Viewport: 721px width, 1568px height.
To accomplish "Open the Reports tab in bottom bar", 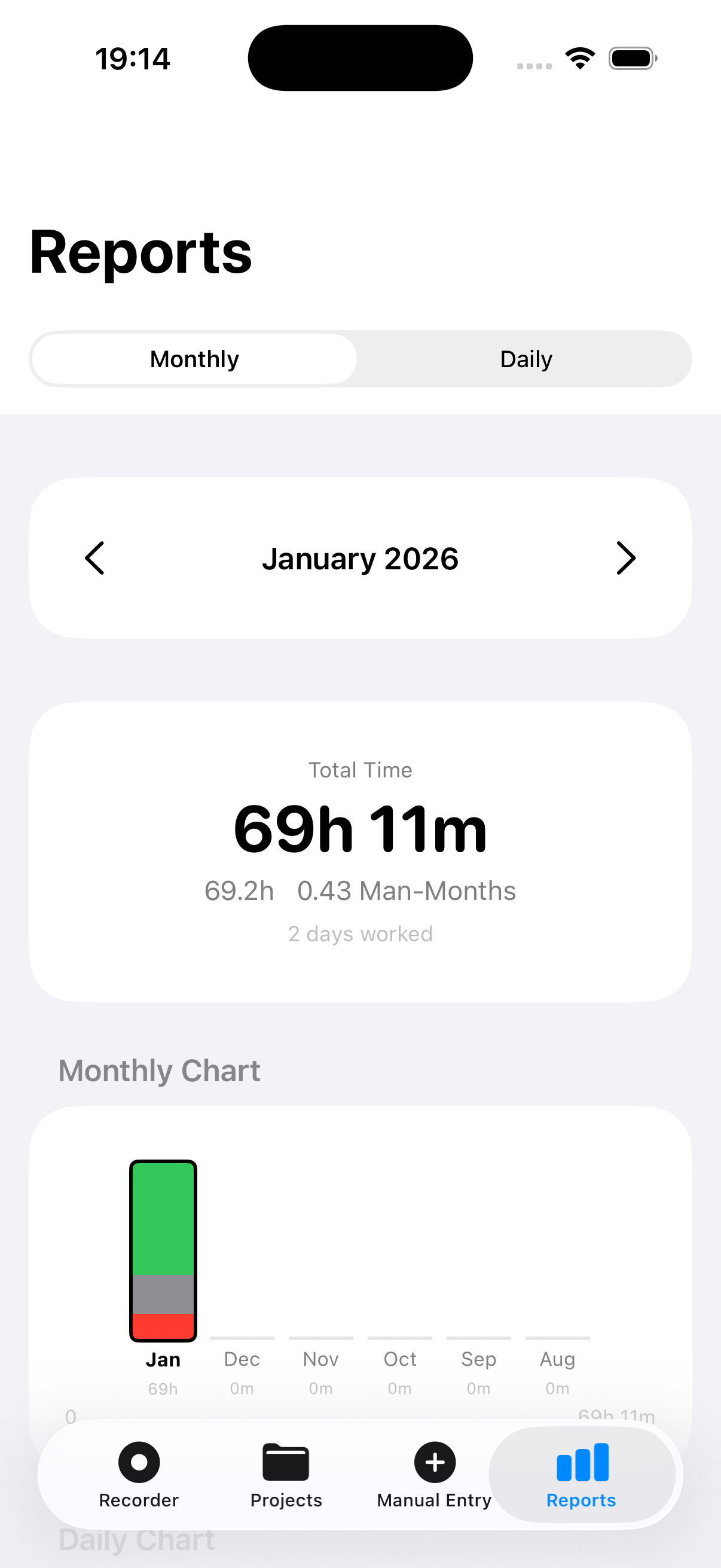I will pos(582,1463).
